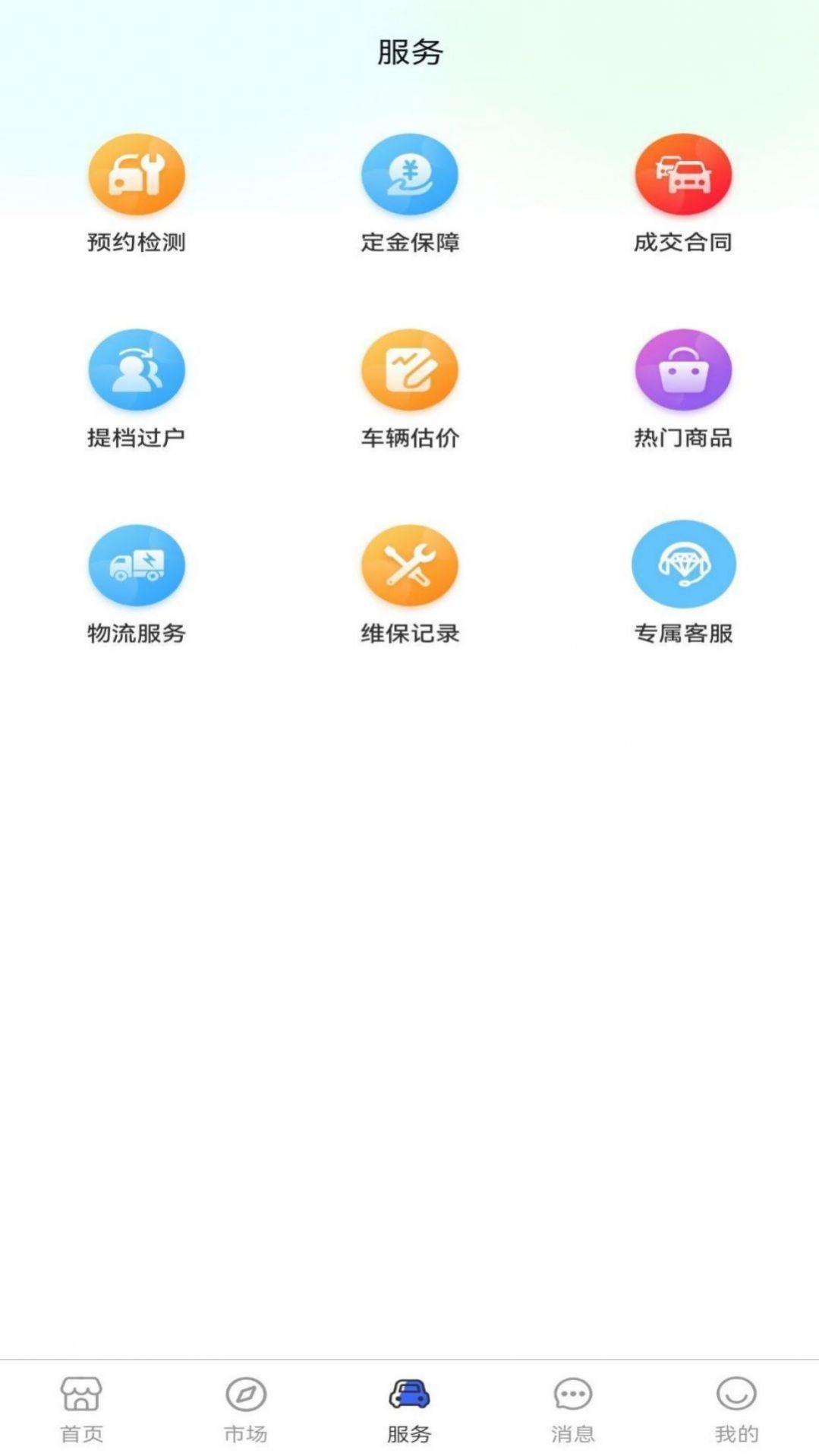
Task: Open 物流服务 logistics service
Action: coord(137,584)
